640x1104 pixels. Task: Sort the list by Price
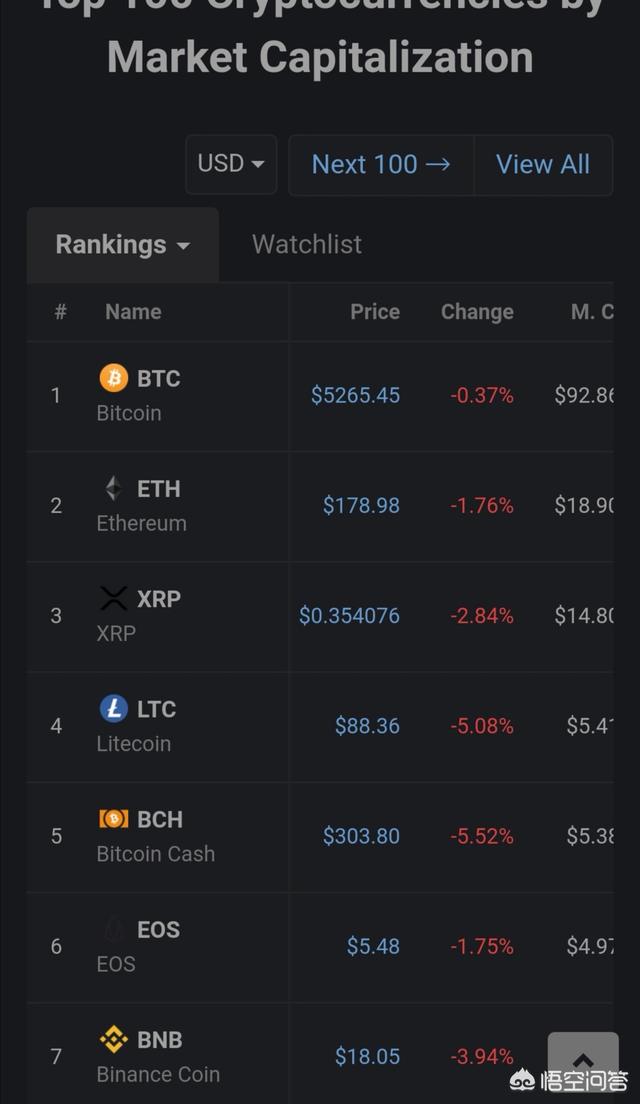pos(375,312)
